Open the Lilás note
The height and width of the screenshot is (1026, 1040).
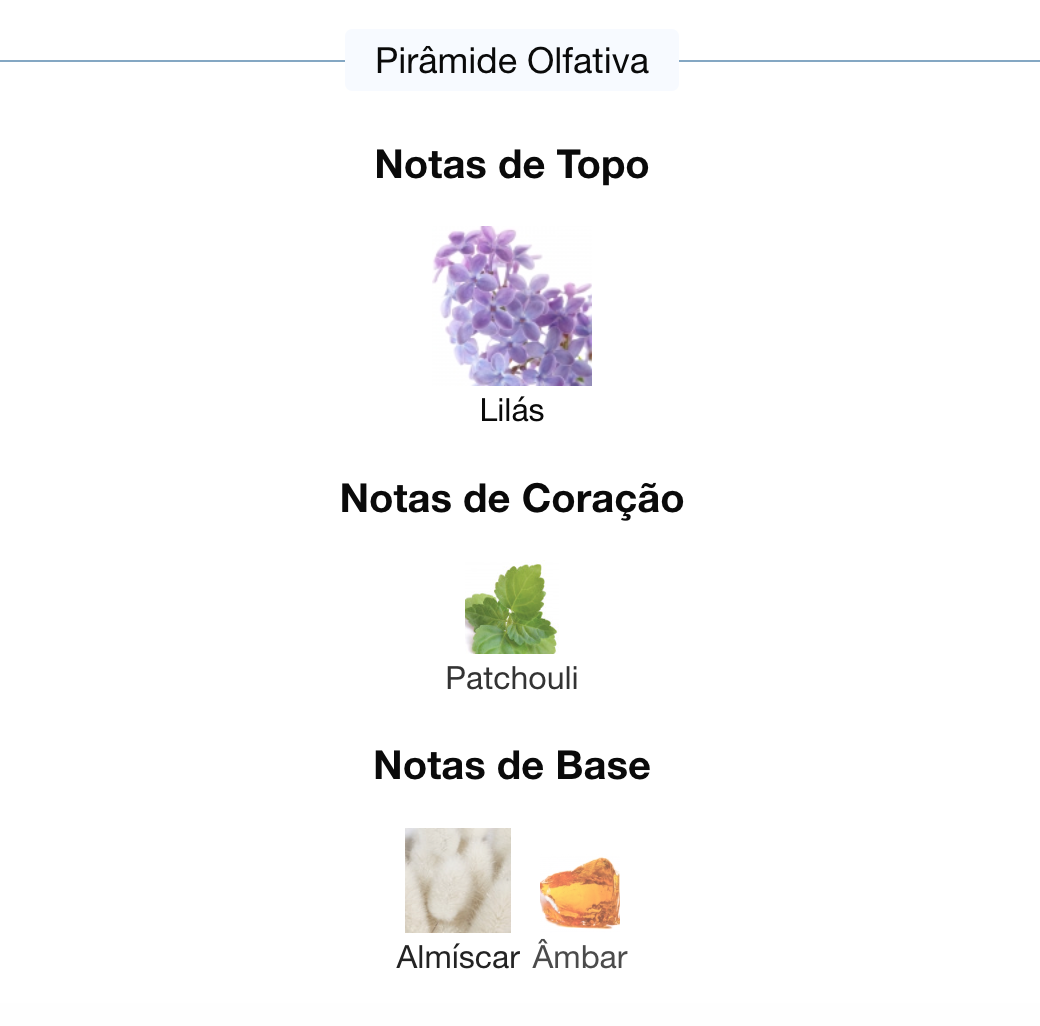point(512,307)
